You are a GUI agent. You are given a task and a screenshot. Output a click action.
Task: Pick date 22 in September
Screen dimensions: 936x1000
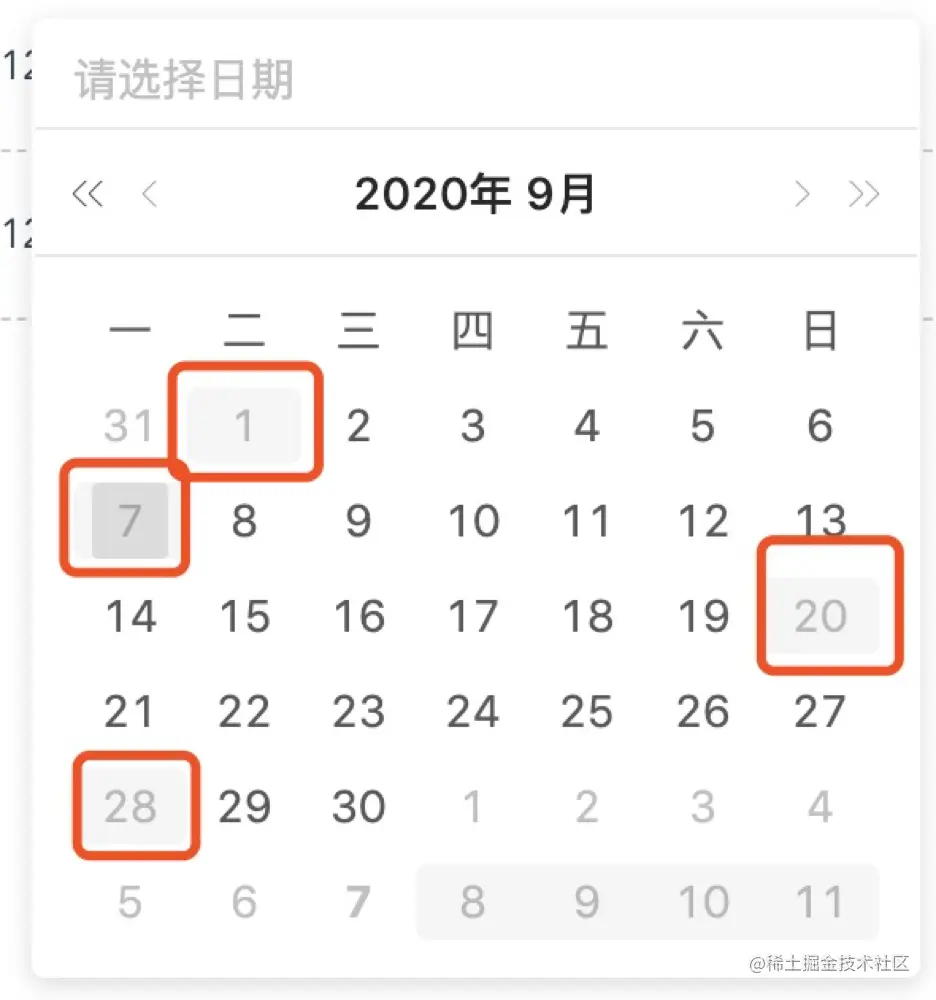(x=244, y=712)
